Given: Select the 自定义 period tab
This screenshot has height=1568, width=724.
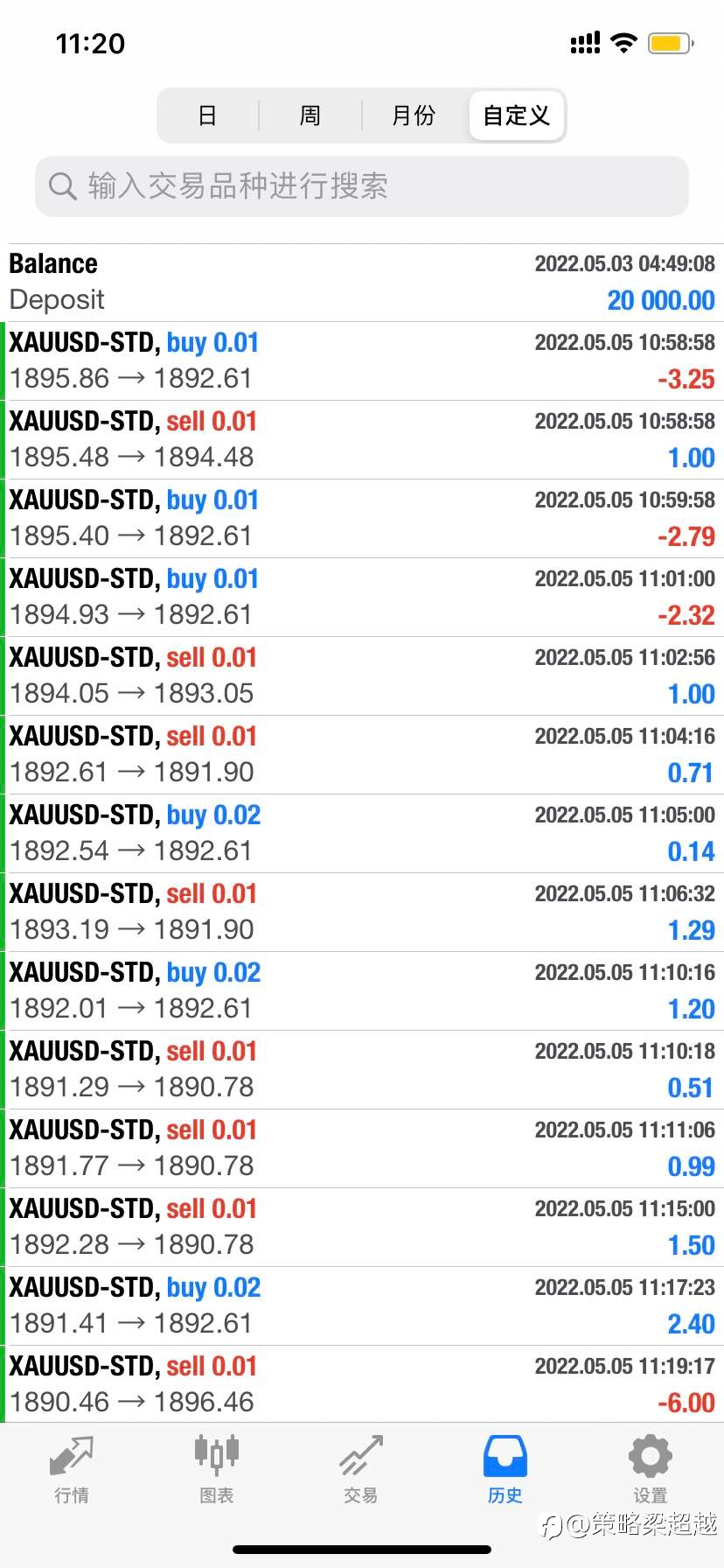Looking at the screenshot, I should coord(517,115).
